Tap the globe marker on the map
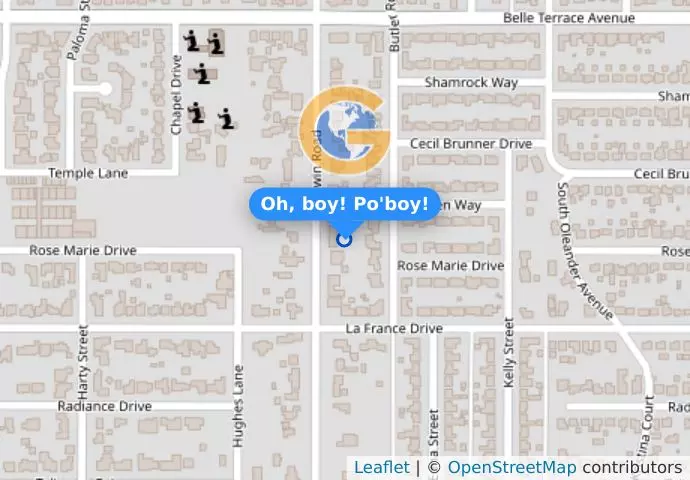The height and width of the screenshot is (480, 690). pos(345,132)
